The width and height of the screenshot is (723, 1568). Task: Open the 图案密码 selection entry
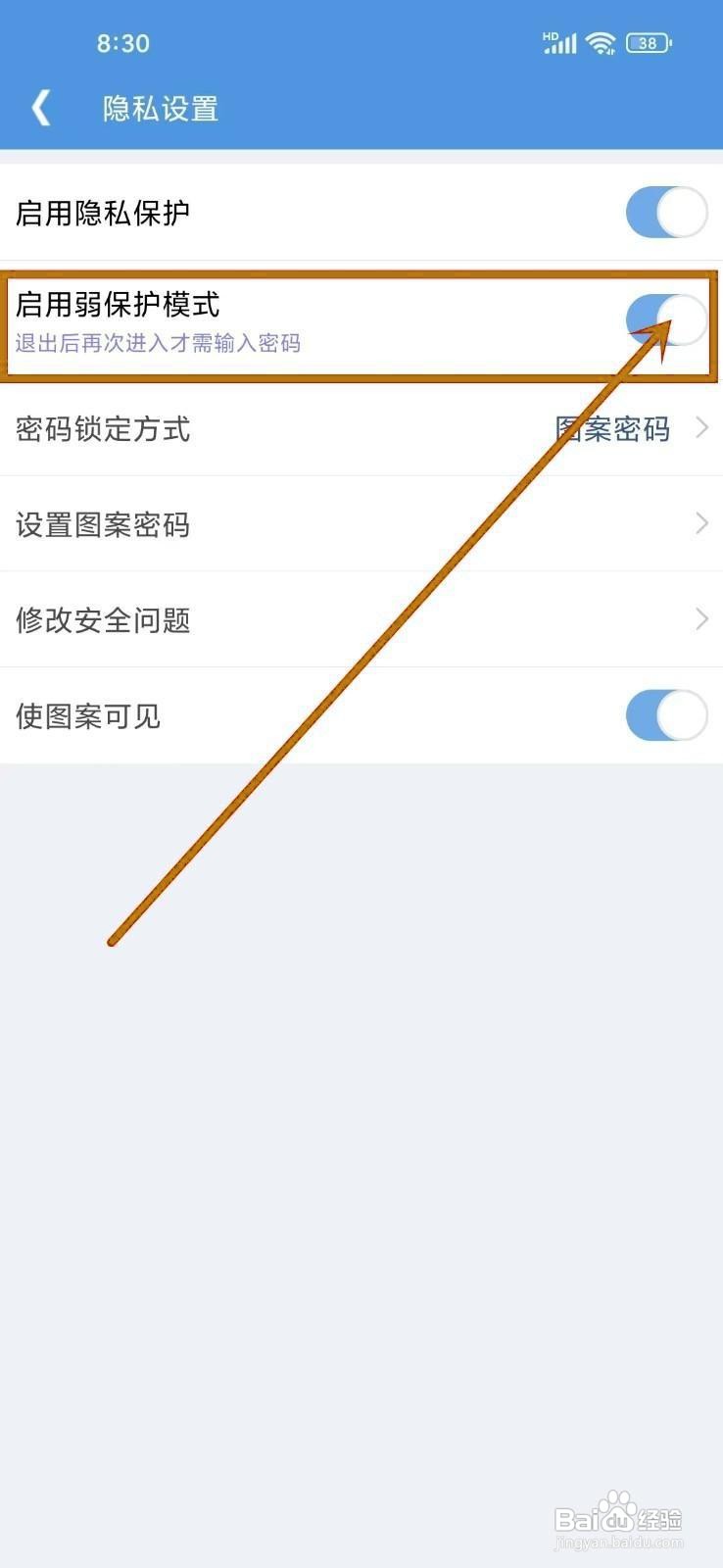pyautogui.click(x=612, y=428)
